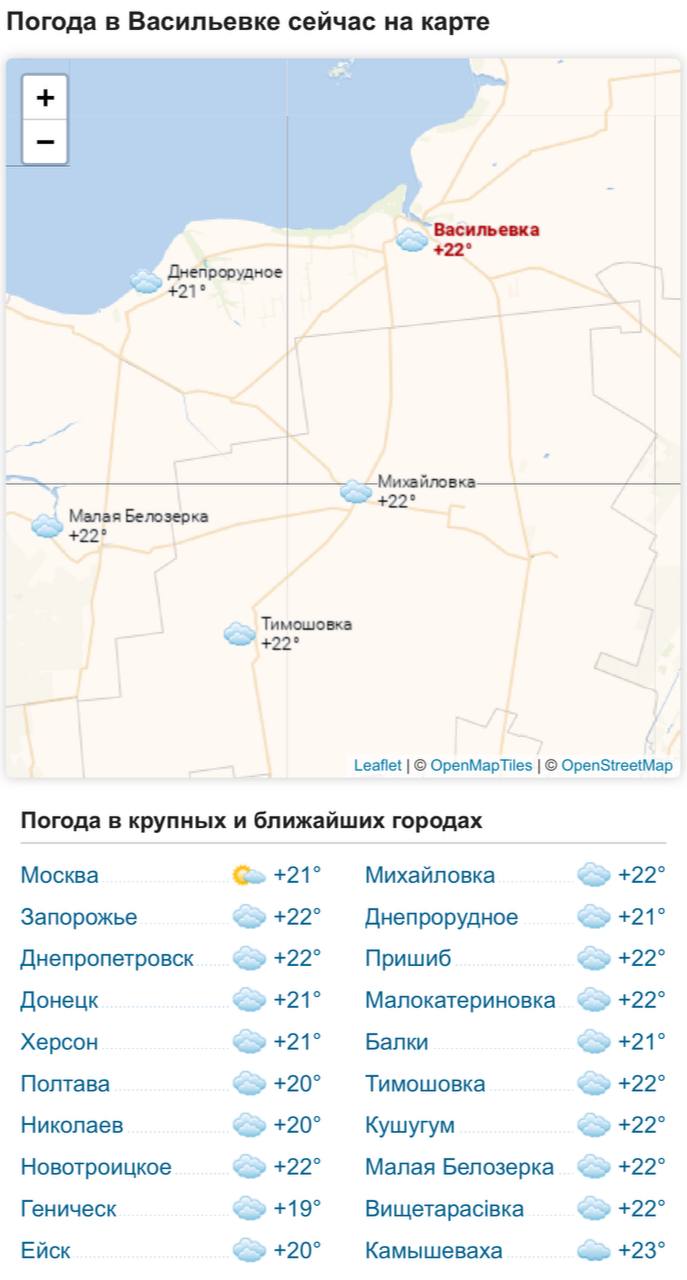Zoom in on the map

(45, 98)
